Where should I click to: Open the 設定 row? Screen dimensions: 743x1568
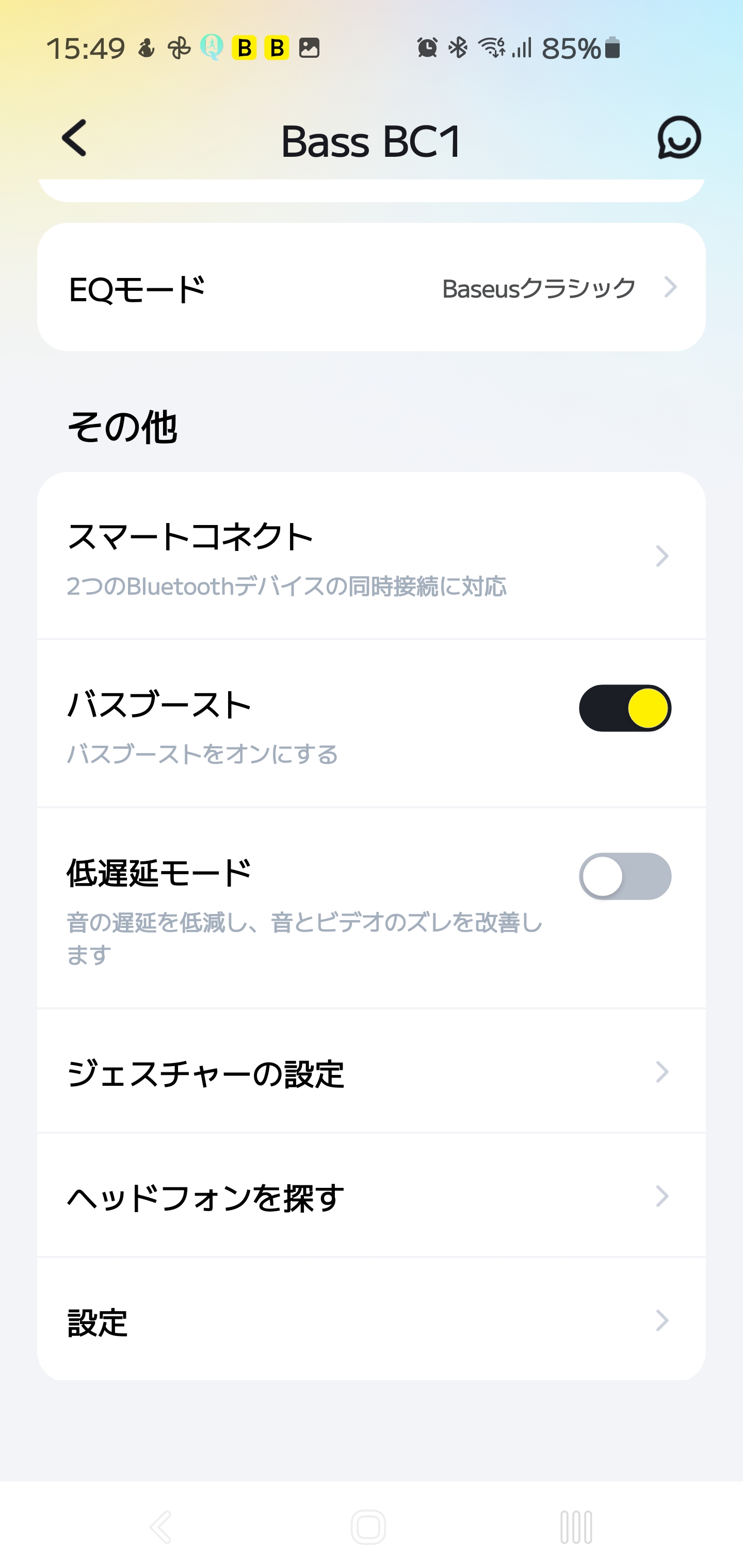(372, 1321)
